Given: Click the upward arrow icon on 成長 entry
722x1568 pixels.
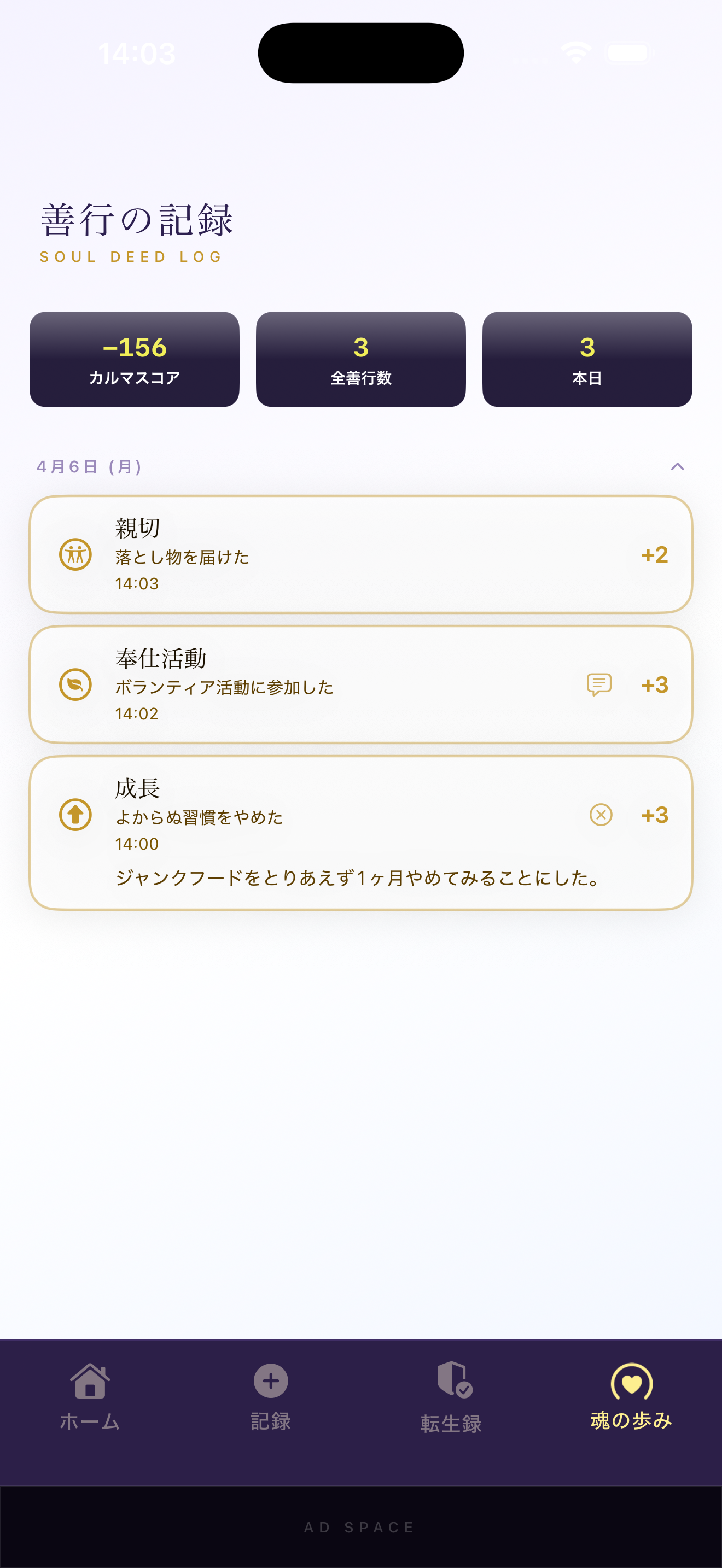Looking at the screenshot, I should point(75,815).
